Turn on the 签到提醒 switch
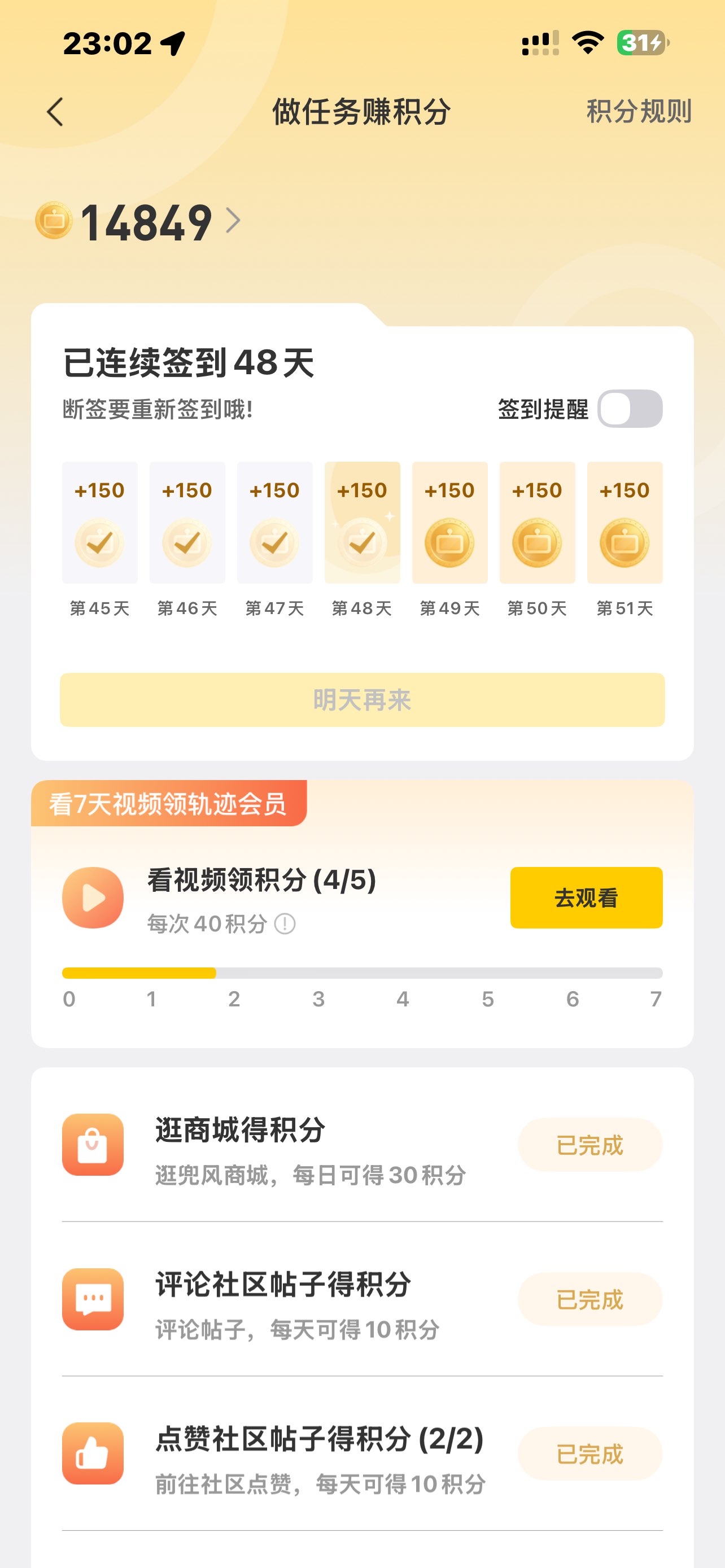 [630, 409]
